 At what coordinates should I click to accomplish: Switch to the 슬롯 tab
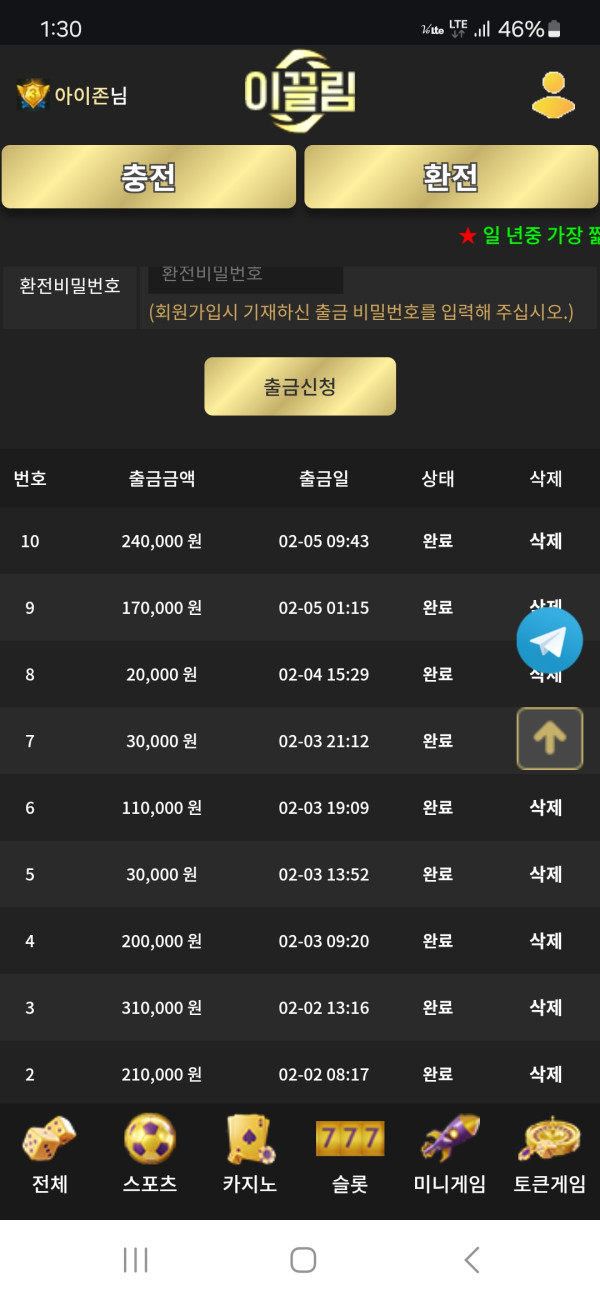point(350,1155)
